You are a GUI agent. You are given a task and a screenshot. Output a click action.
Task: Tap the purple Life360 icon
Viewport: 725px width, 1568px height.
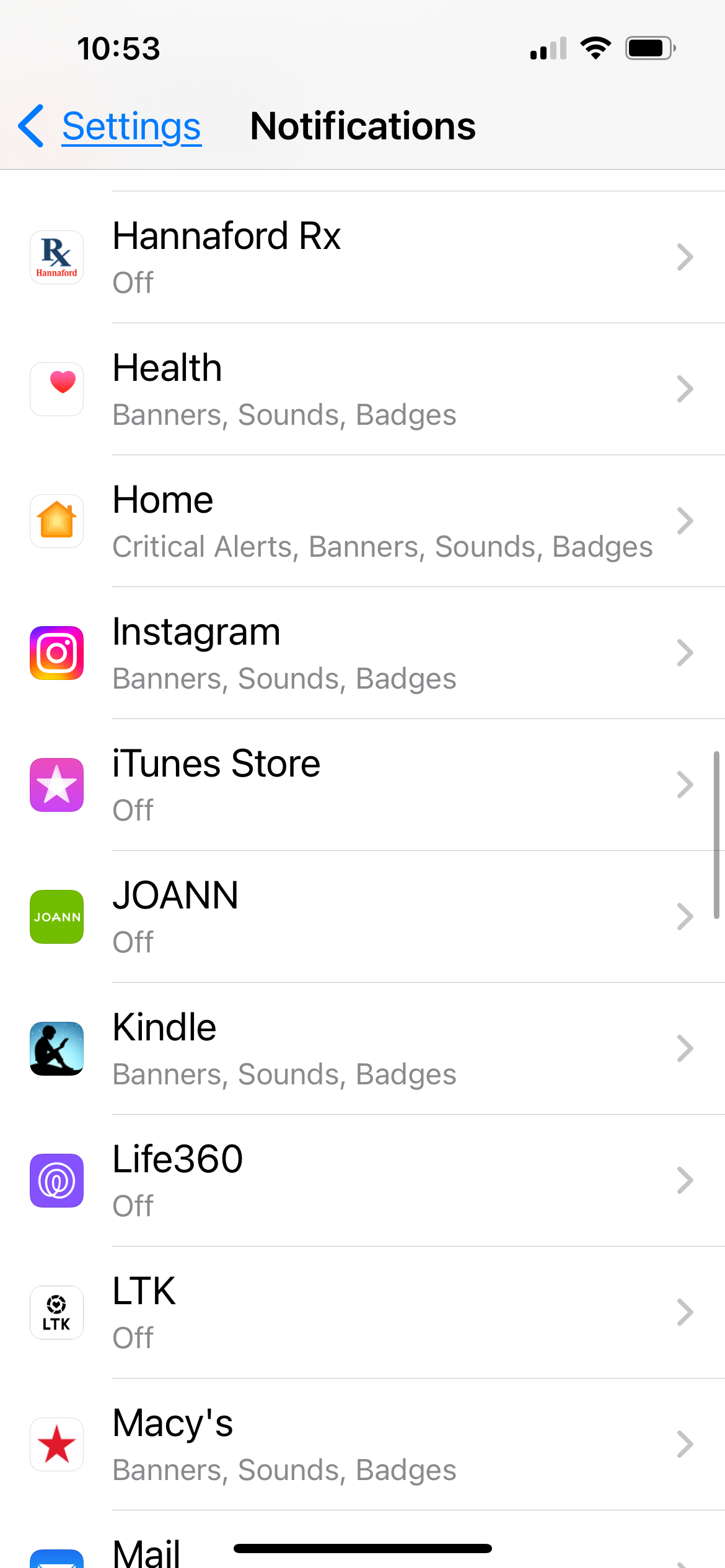tap(56, 1180)
